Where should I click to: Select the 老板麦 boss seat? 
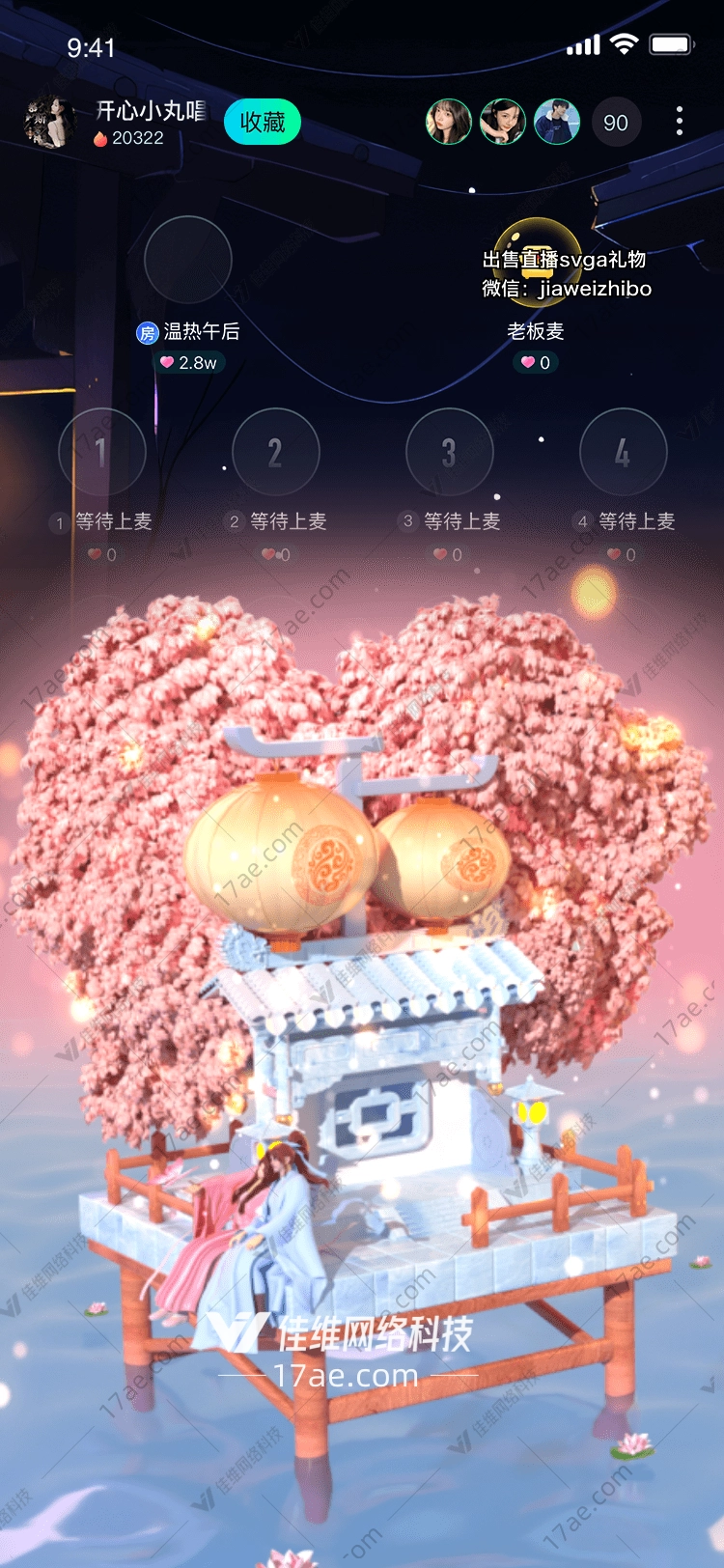click(536, 261)
